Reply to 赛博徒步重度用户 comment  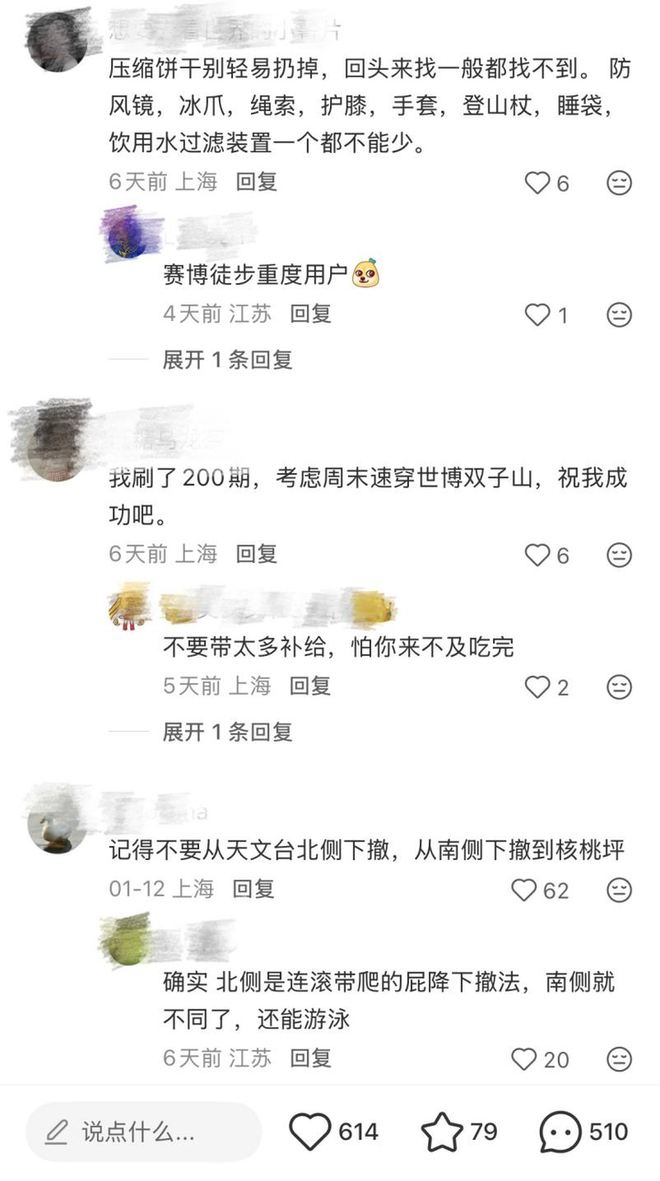[310, 313]
